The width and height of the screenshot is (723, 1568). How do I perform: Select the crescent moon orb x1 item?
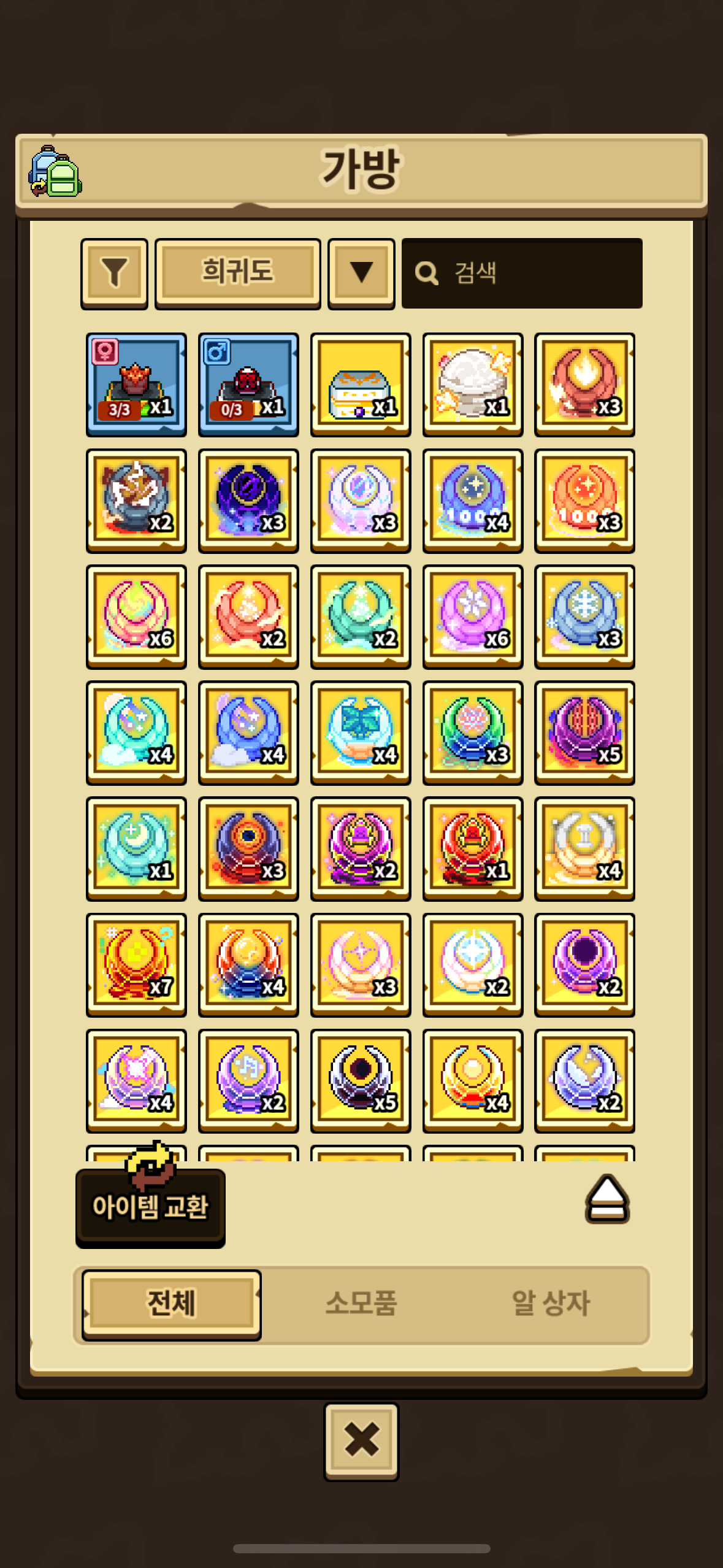click(x=136, y=849)
